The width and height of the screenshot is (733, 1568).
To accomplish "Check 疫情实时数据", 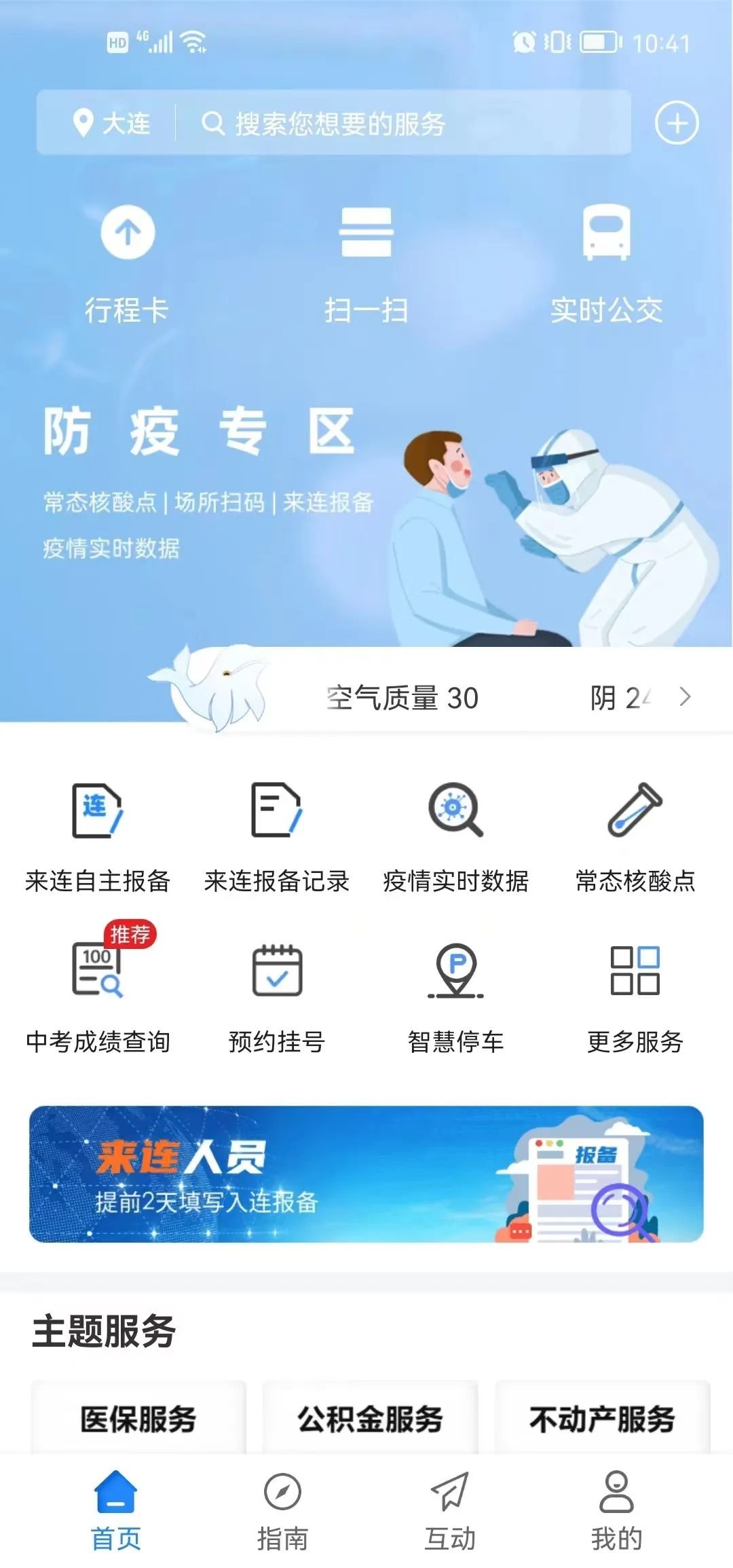I will [455, 836].
